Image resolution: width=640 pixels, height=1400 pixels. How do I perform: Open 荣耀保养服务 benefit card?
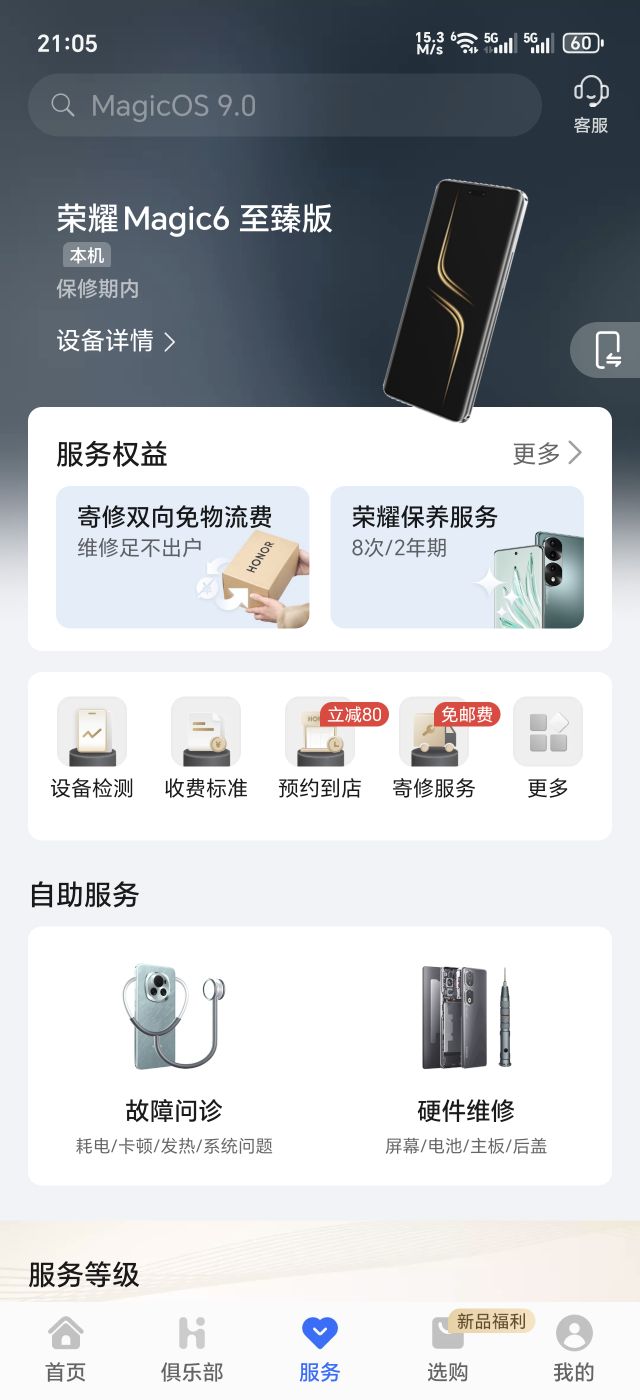click(457, 557)
